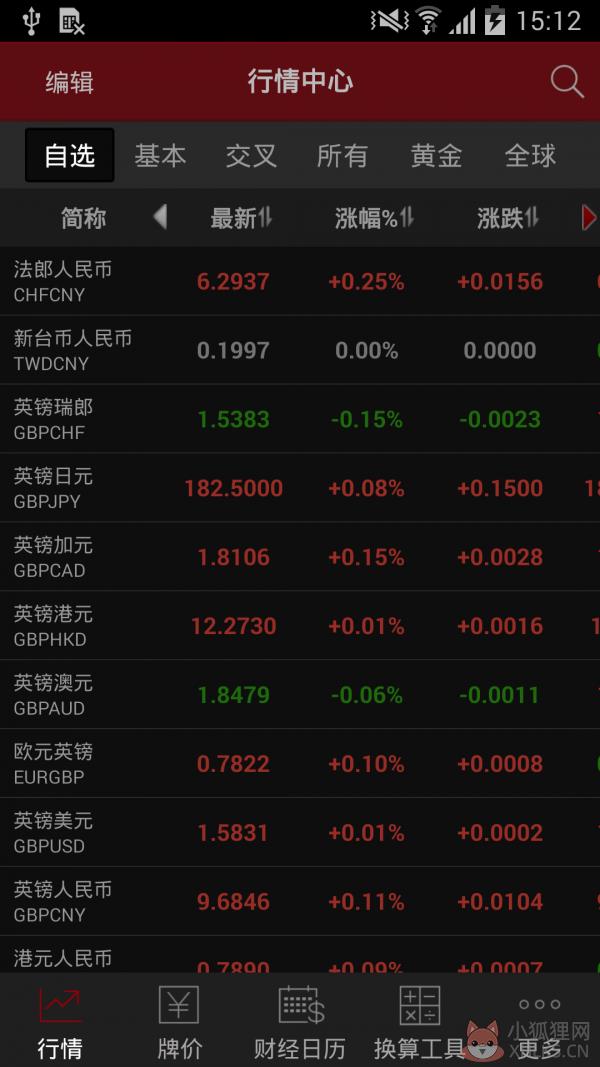Open the GBPJPY 英镑日元 row

click(300, 488)
